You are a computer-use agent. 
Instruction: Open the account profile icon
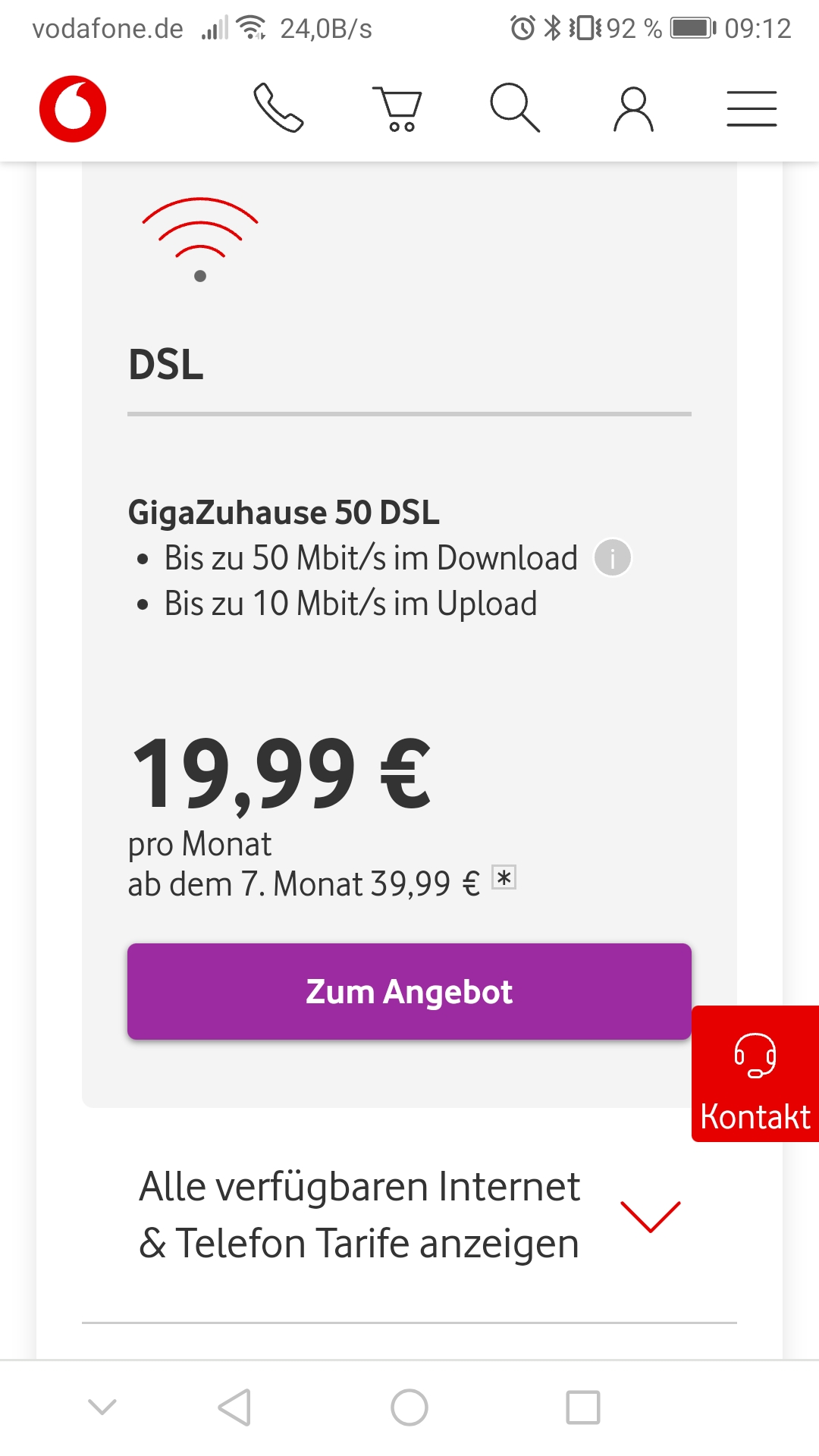[633, 109]
